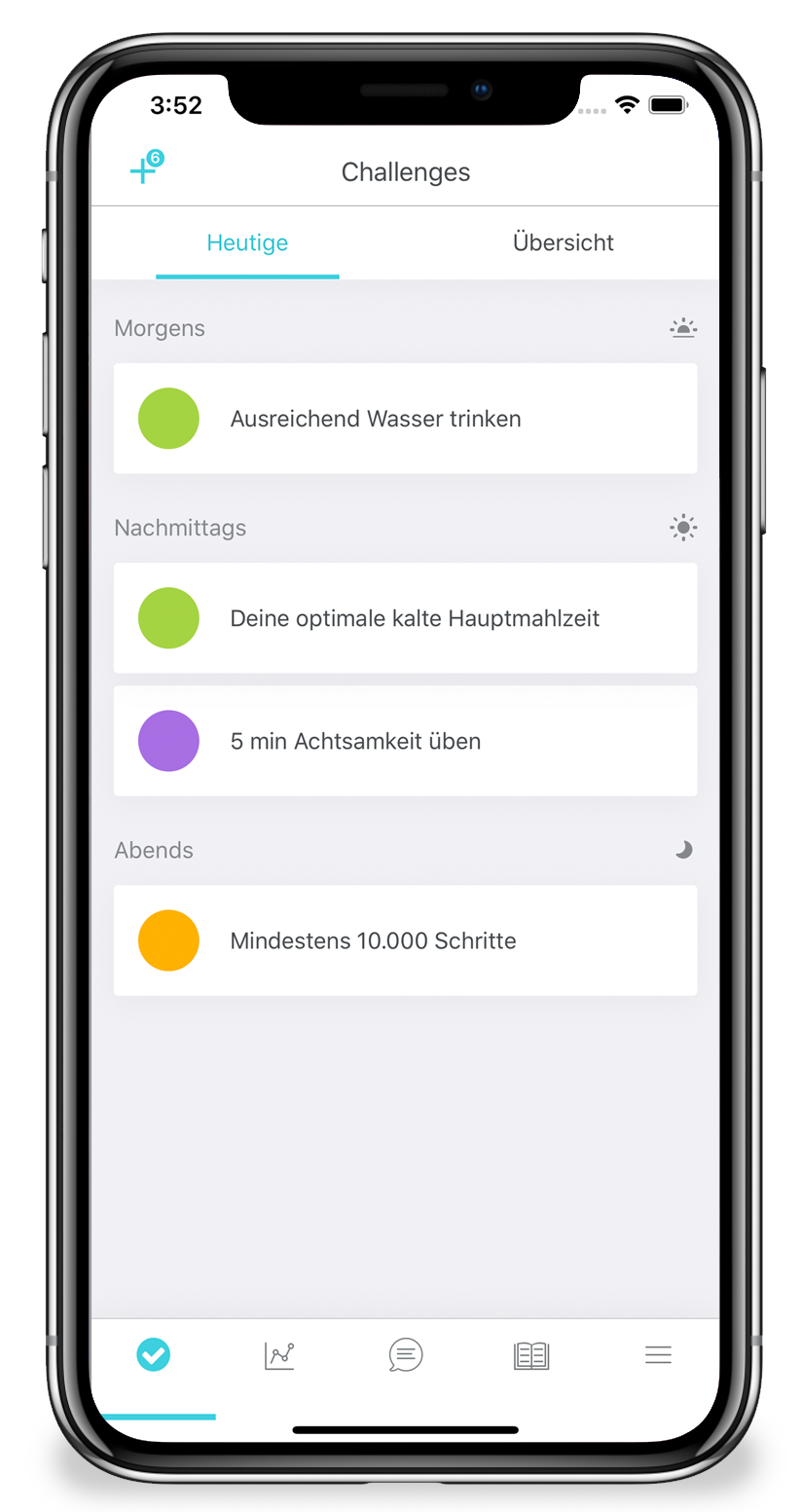Image resolution: width=801 pixels, height=1512 pixels.
Task: Open the 5 min Achtsamkeit üben challenge
Action: coord(405,741)
